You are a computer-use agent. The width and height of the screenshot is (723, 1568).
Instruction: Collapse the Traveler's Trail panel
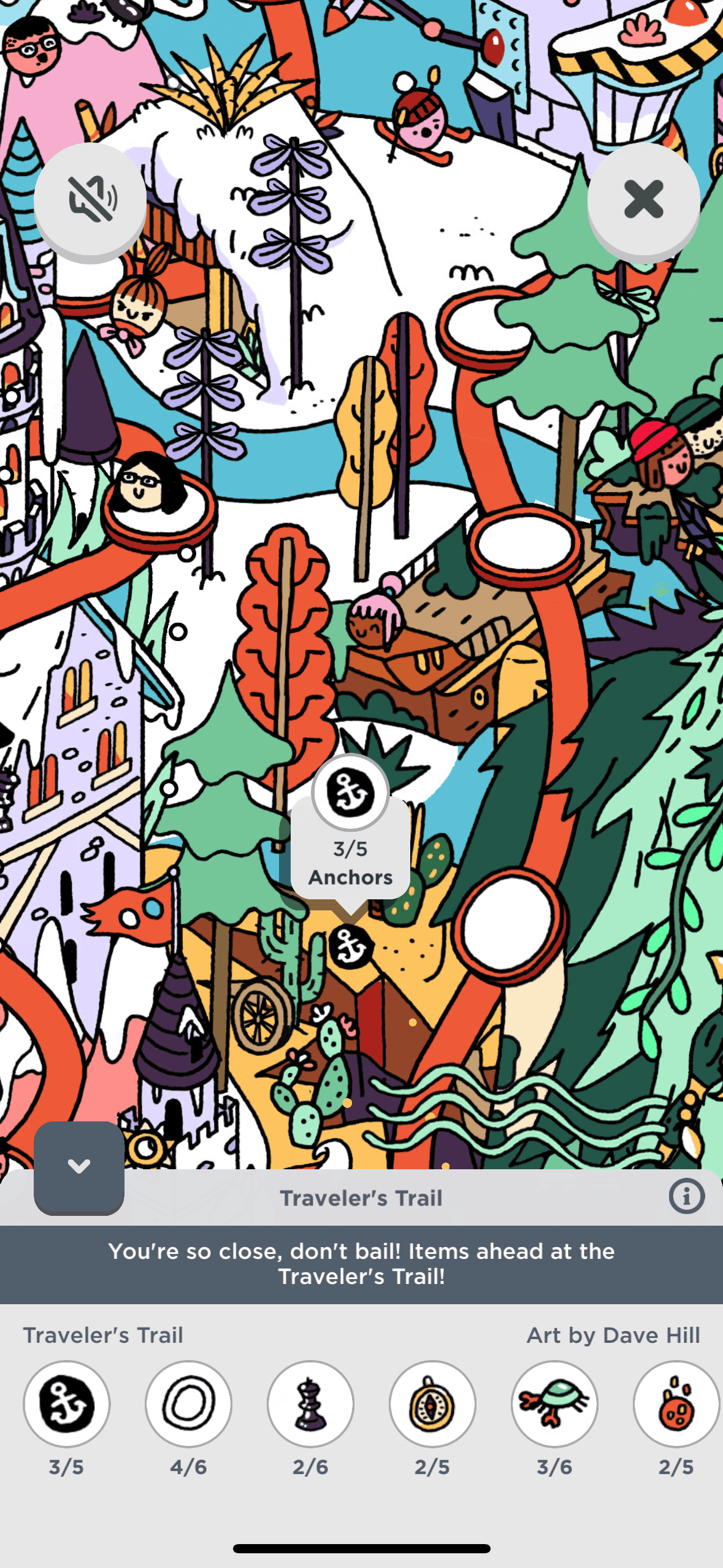(x=79, y=1166)
